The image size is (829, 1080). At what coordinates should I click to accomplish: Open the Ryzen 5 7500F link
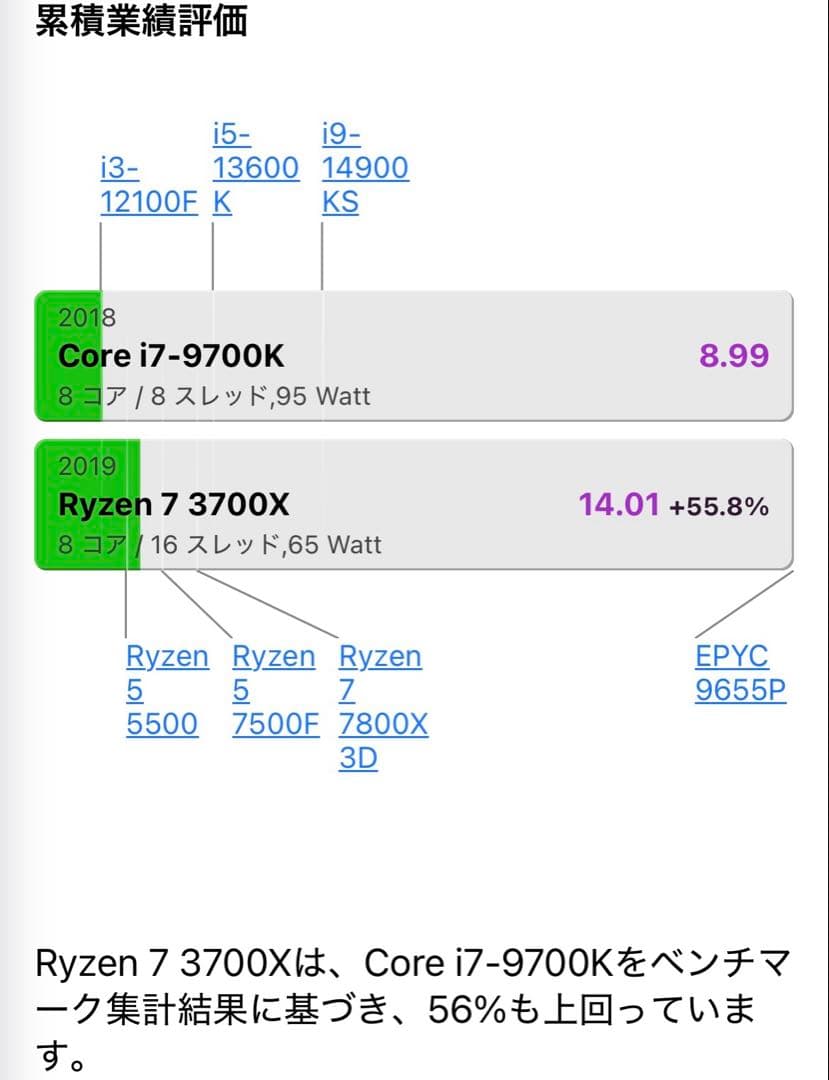(275, 690)
